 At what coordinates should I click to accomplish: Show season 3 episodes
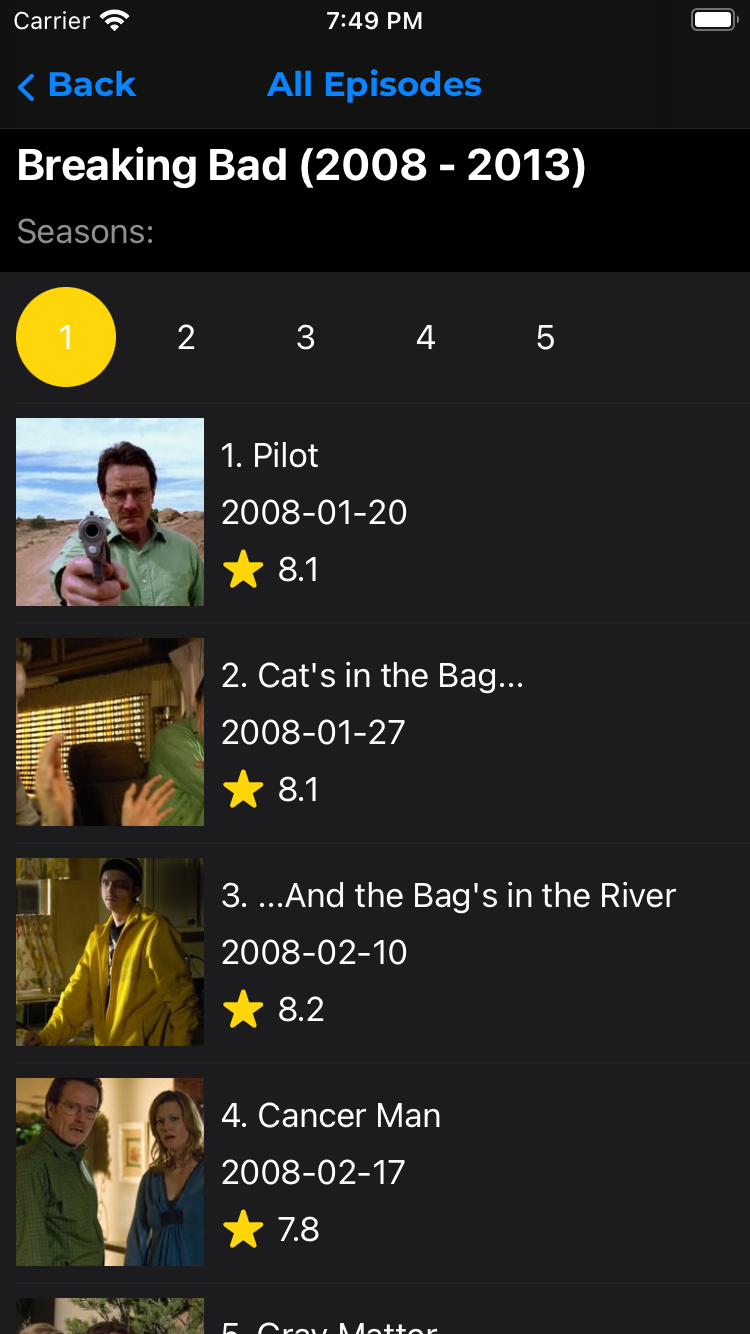[x=306, y=337]
